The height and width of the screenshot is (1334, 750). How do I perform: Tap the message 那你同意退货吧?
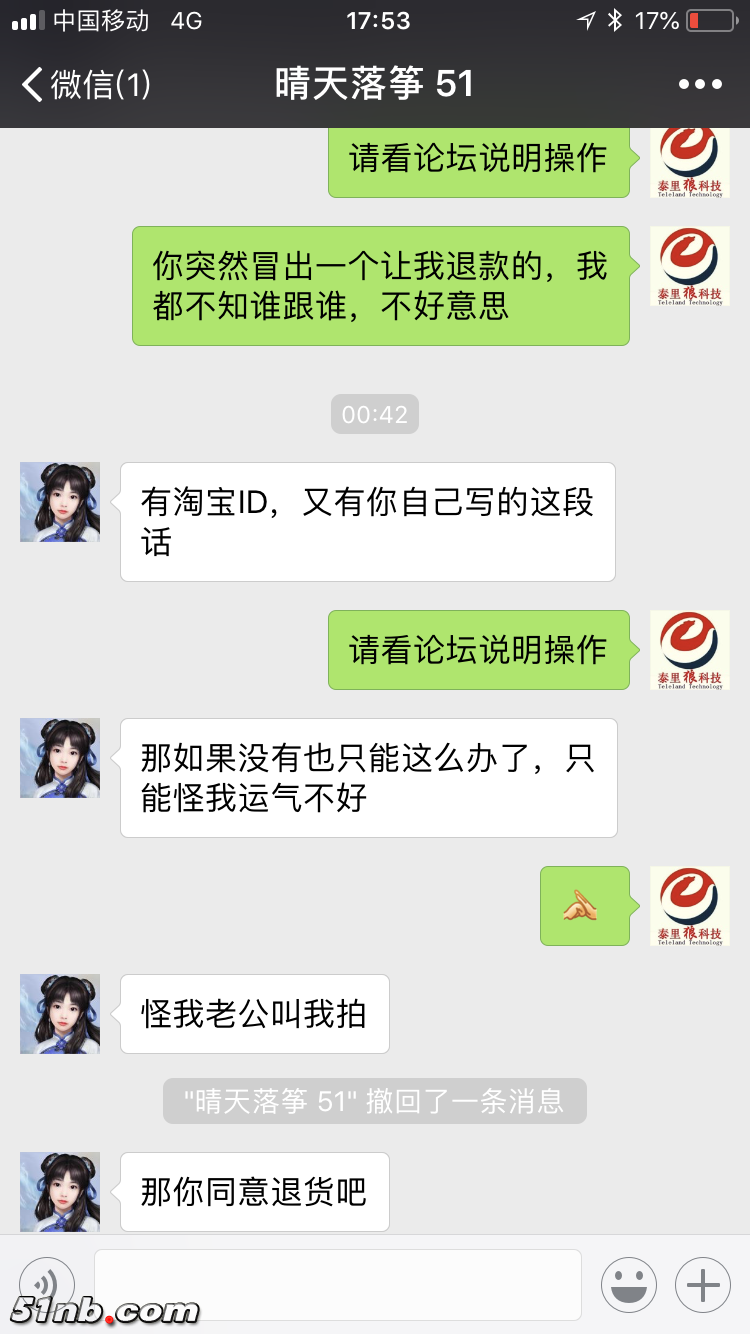(x=253, y=1191)
